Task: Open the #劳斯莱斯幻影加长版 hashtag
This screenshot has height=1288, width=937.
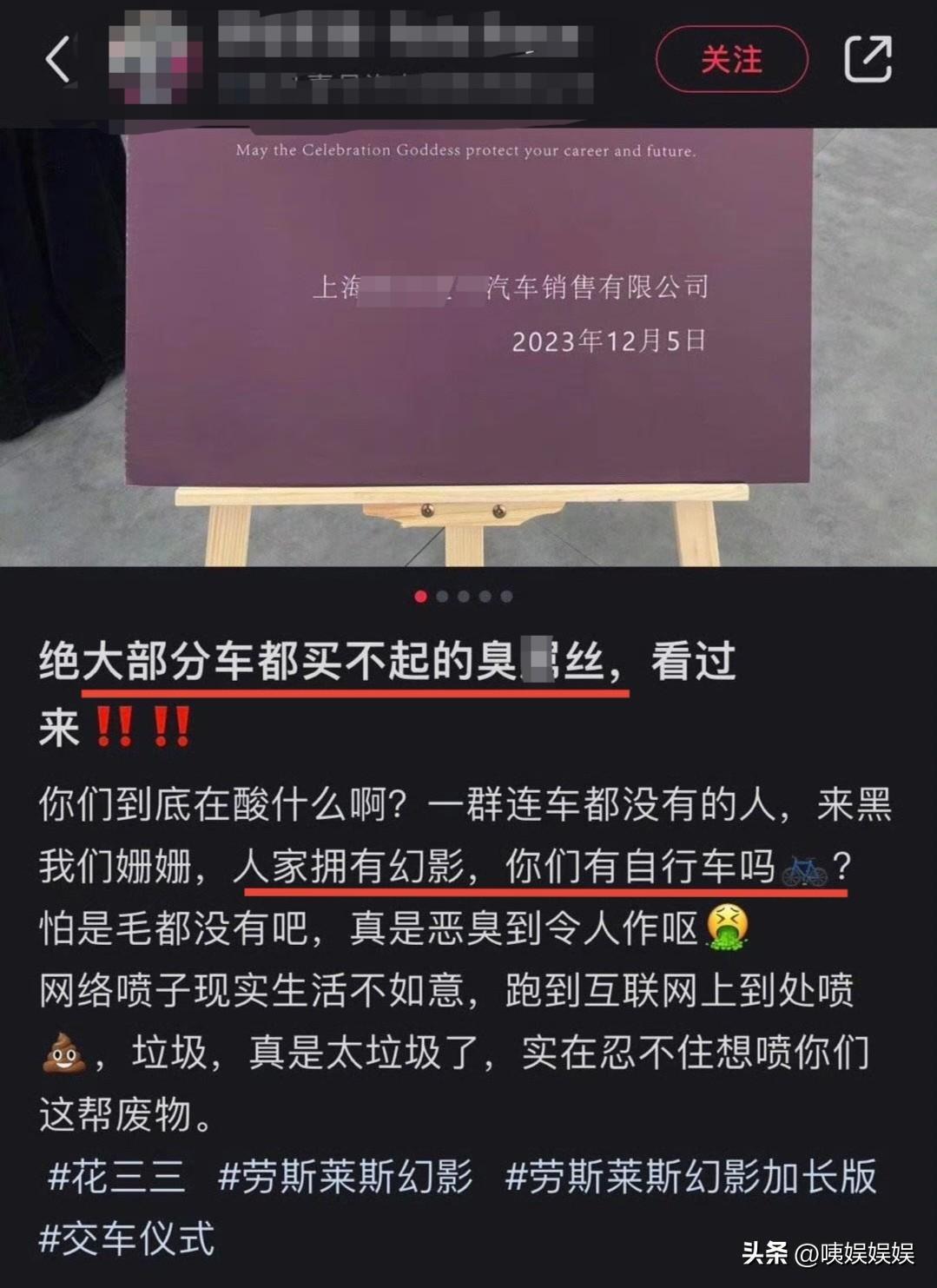Action: (691, 1177)
